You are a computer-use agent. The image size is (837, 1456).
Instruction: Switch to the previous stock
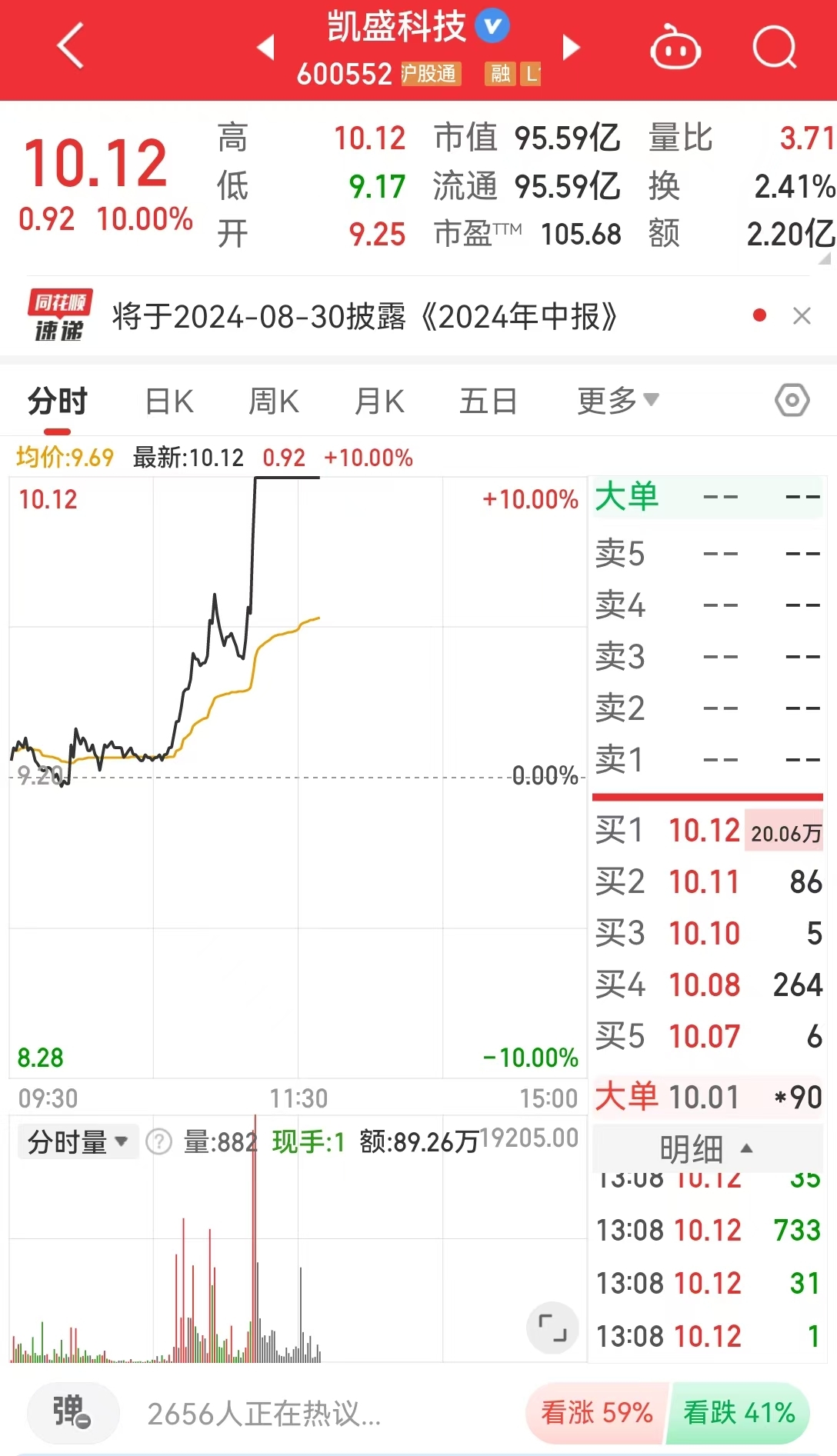click(x=265, y=48)
